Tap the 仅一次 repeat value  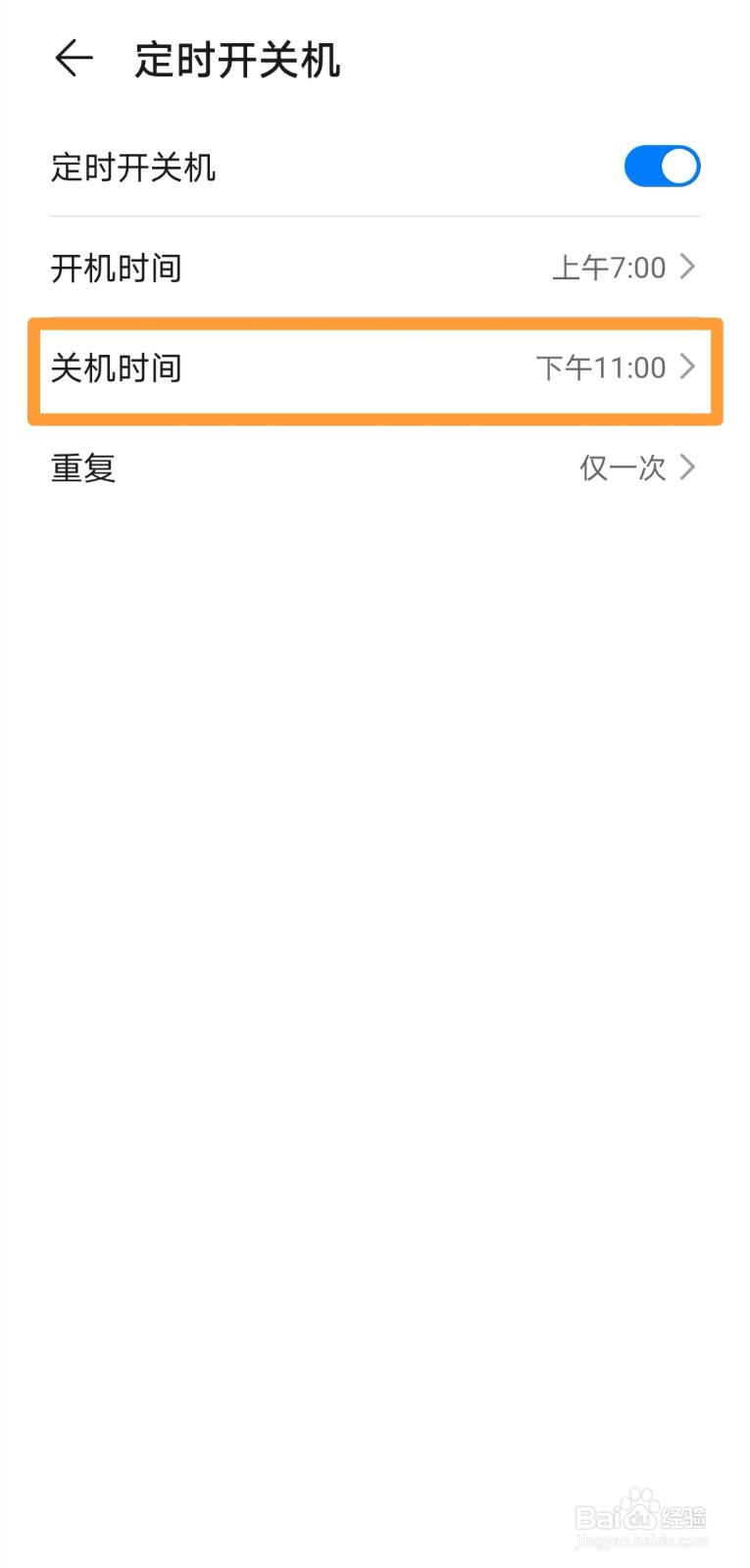[x=621, y=467]
